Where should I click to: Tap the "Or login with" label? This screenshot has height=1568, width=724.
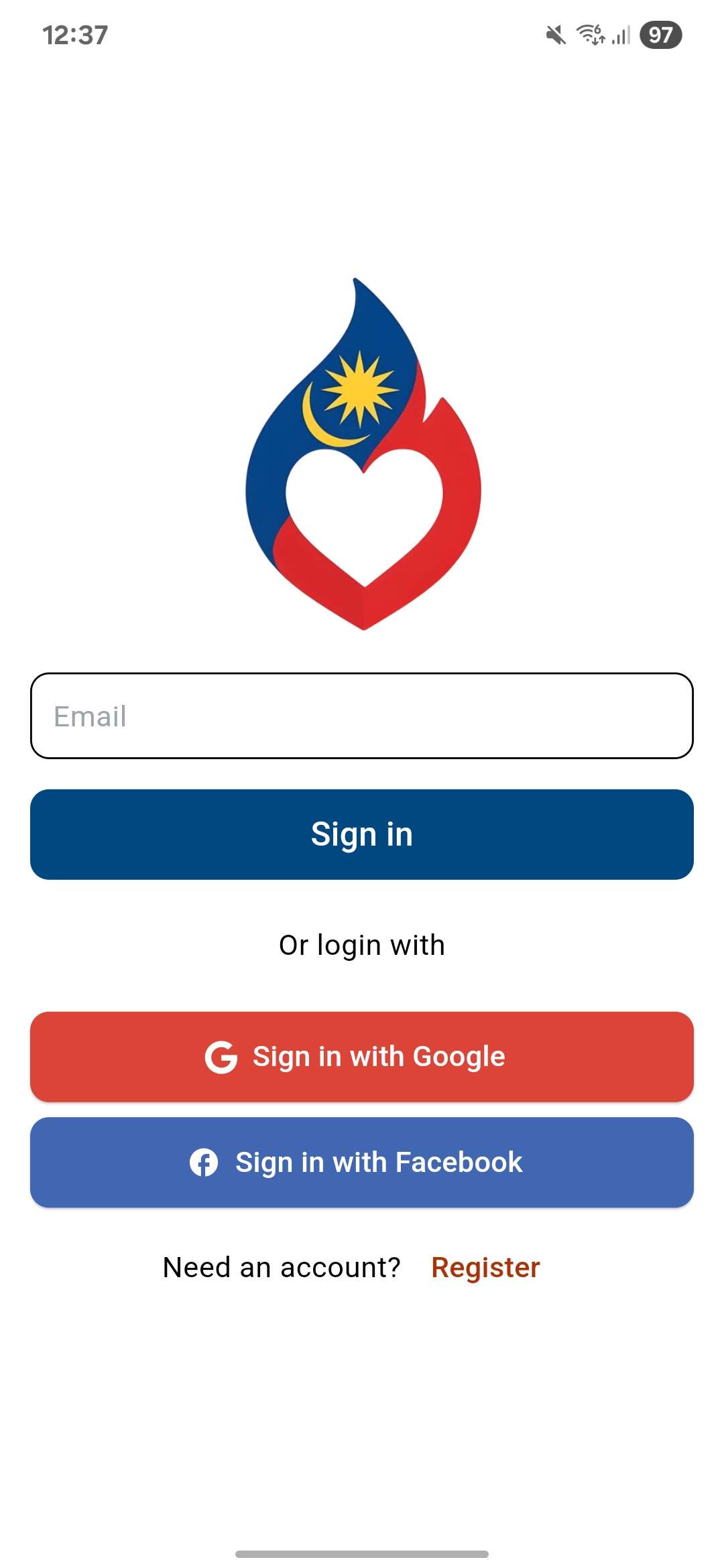point(362,945)
